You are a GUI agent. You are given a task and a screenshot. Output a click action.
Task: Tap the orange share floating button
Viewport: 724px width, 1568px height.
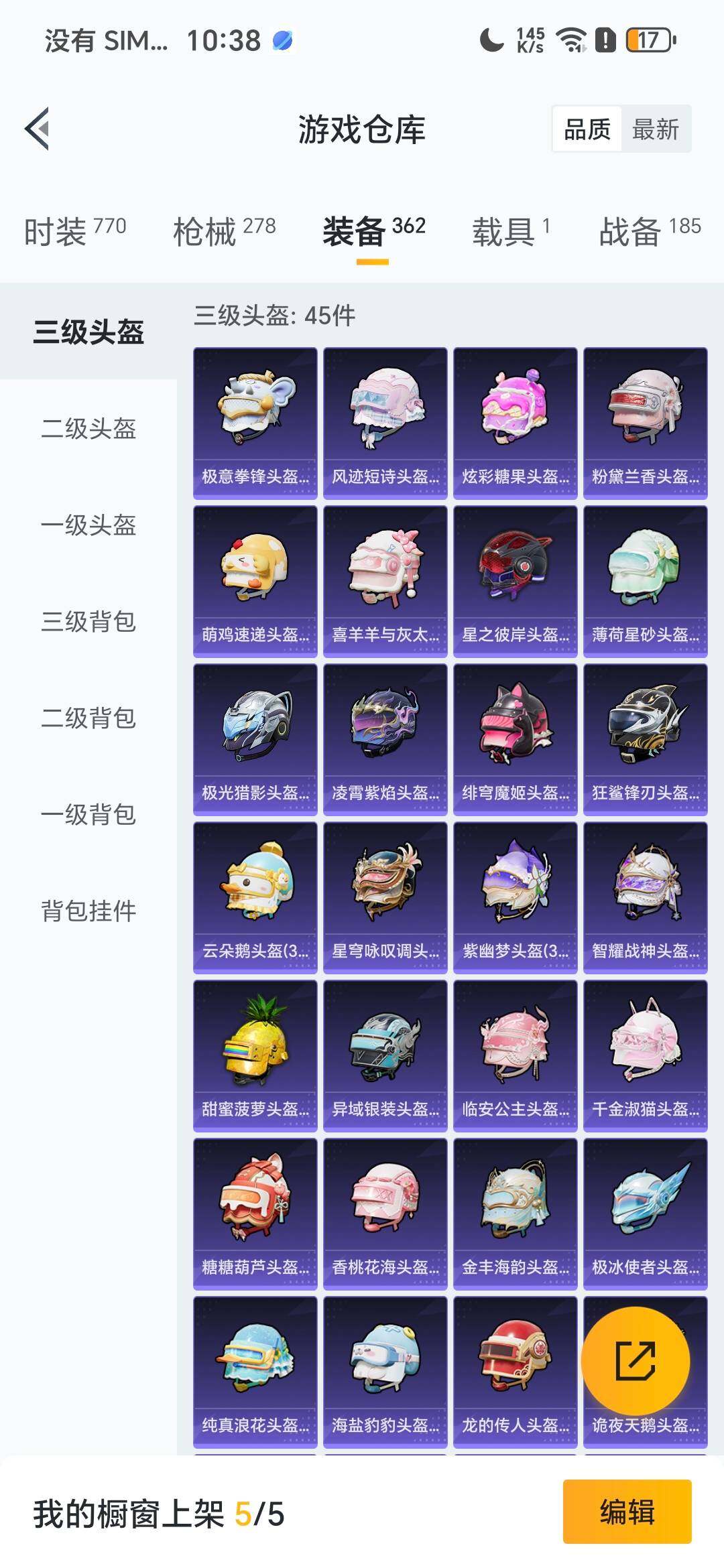point(635,1361)
